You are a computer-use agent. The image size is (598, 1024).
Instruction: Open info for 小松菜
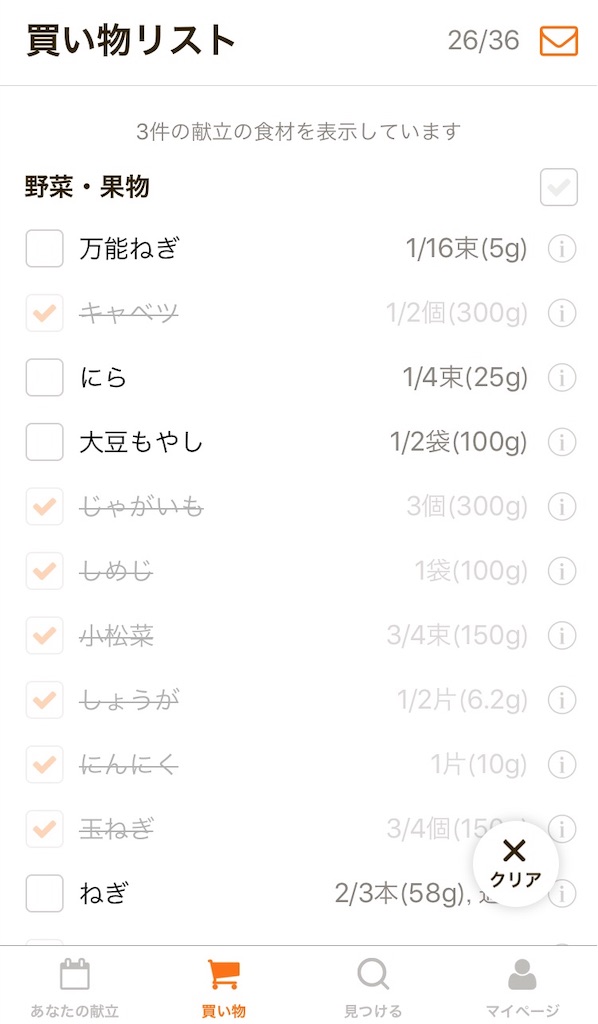pos(562,635)
